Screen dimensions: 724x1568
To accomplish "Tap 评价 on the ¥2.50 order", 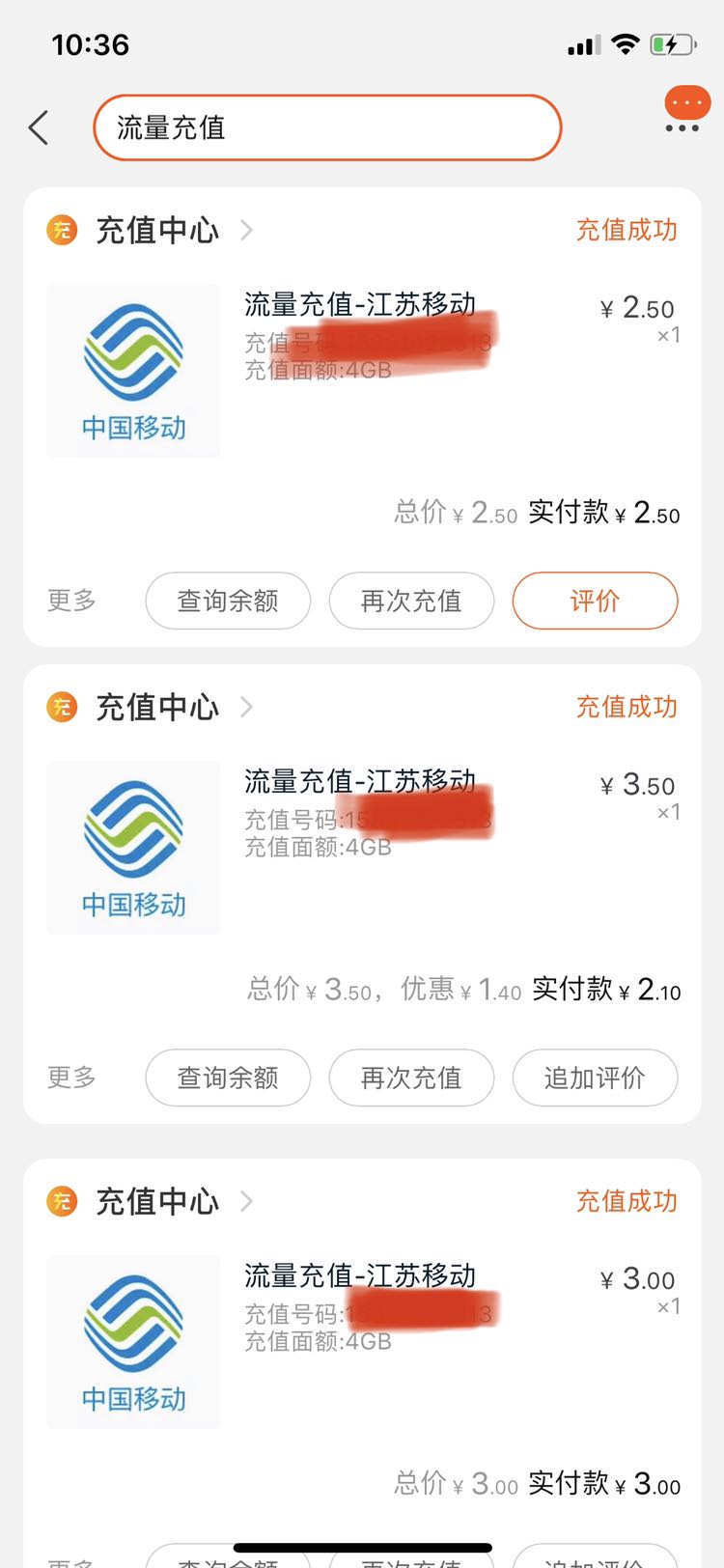I will tap(595, 601).
